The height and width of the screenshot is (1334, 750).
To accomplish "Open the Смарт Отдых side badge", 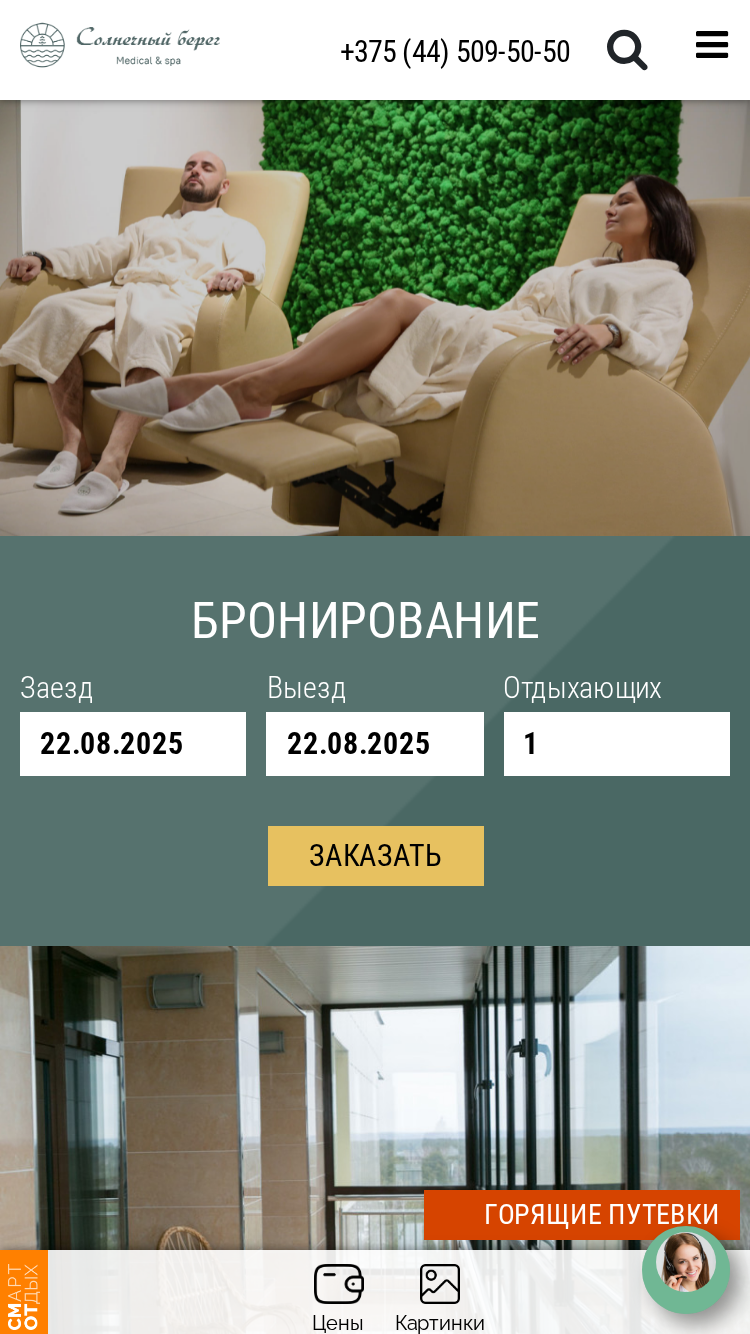I will (x=24, y=1292).
